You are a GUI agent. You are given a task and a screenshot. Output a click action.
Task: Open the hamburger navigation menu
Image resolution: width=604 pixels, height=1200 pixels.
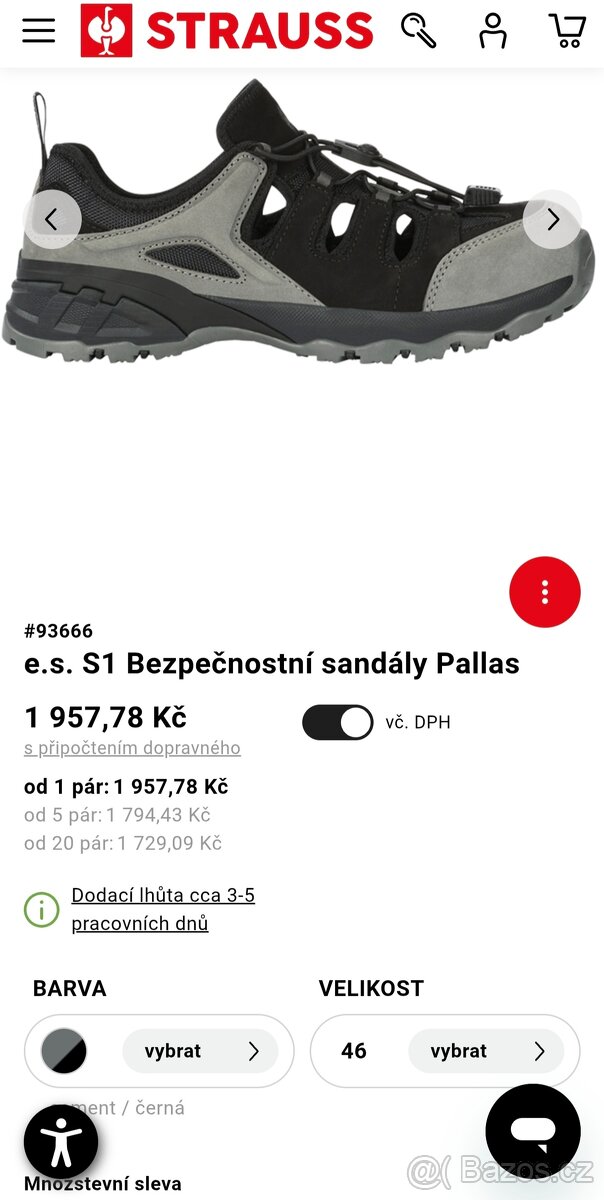[x=39, y=30]
